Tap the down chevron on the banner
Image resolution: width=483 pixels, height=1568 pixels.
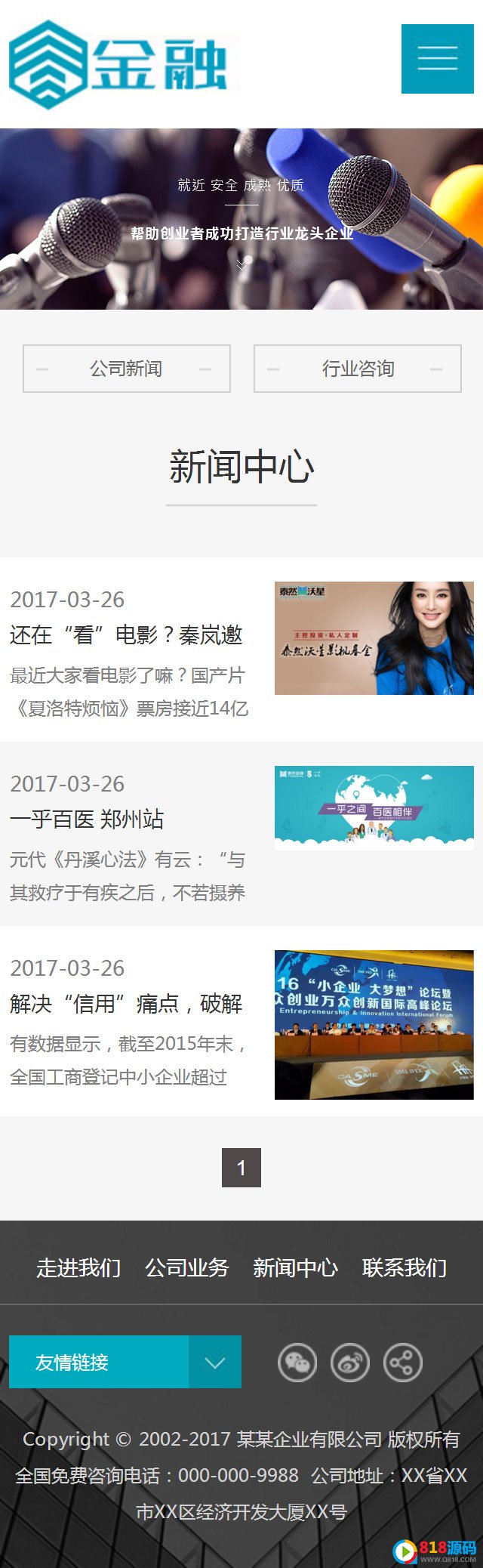(x=241, y=265)
